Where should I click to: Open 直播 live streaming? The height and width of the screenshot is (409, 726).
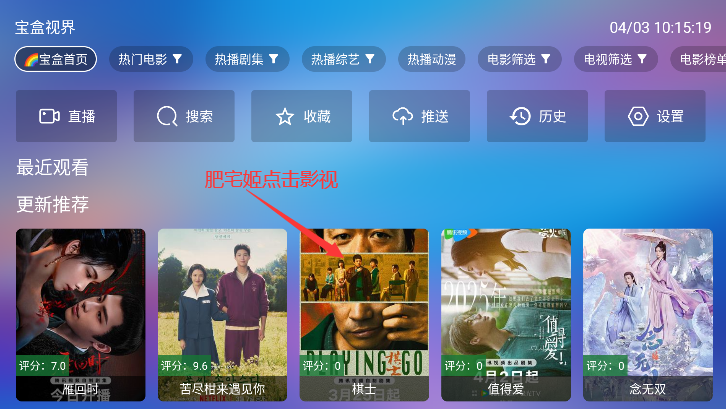67,116
